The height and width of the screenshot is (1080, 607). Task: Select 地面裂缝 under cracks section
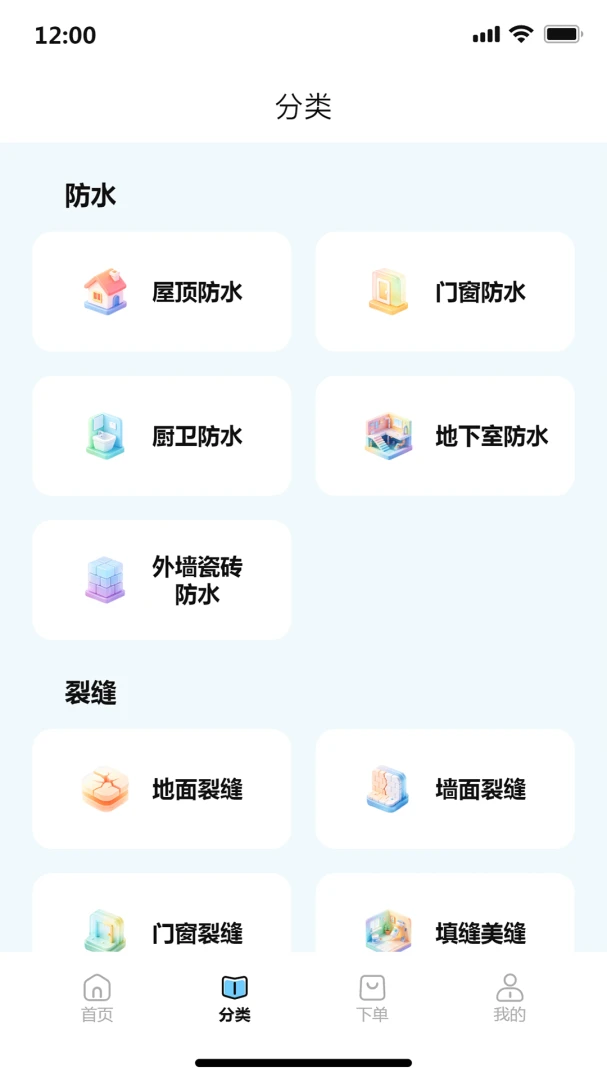pos(162,789)
